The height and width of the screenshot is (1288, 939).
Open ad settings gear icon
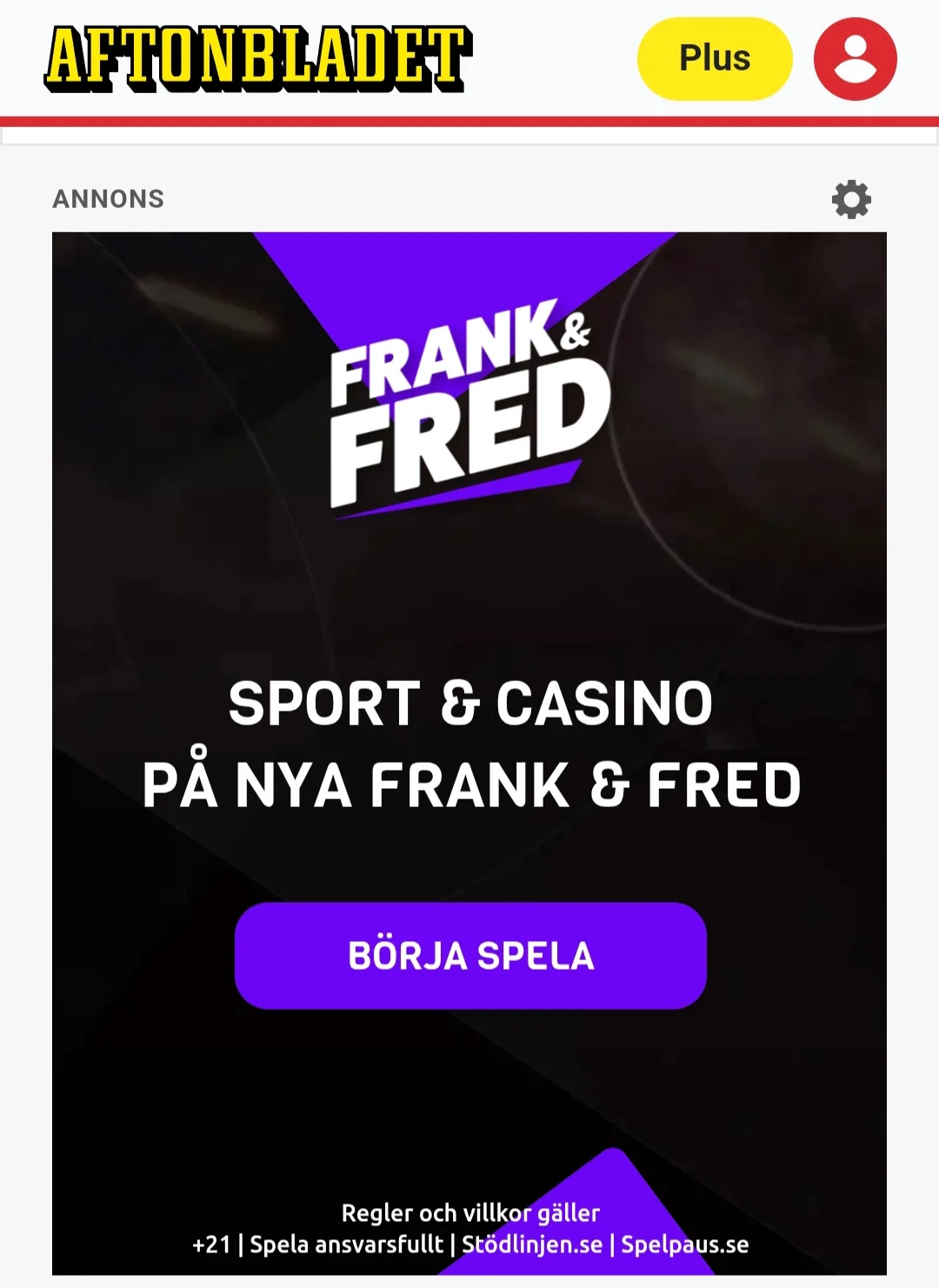(851, 199)
